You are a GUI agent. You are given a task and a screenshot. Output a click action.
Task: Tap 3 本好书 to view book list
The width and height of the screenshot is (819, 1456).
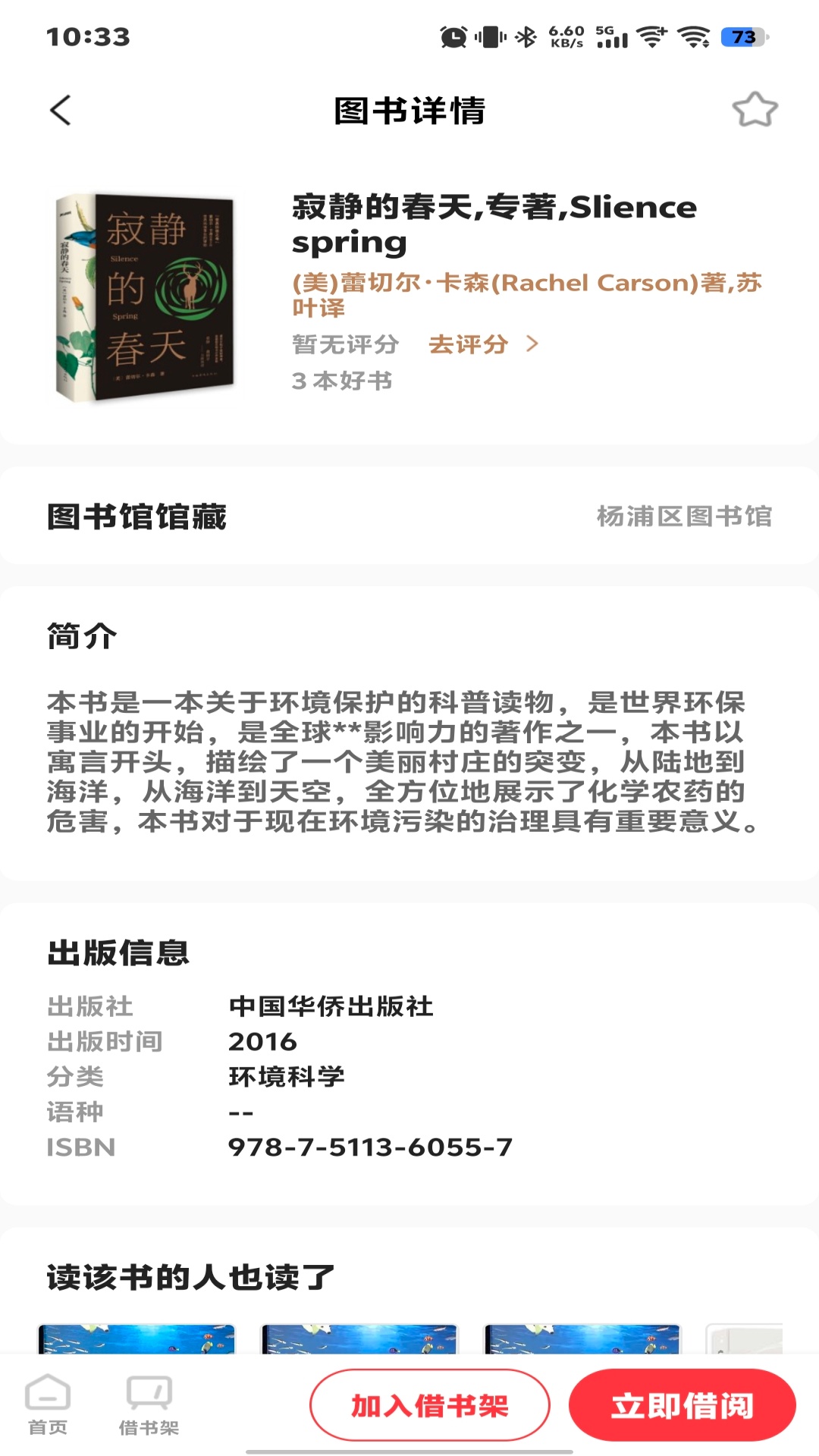[x=341, y=381]
